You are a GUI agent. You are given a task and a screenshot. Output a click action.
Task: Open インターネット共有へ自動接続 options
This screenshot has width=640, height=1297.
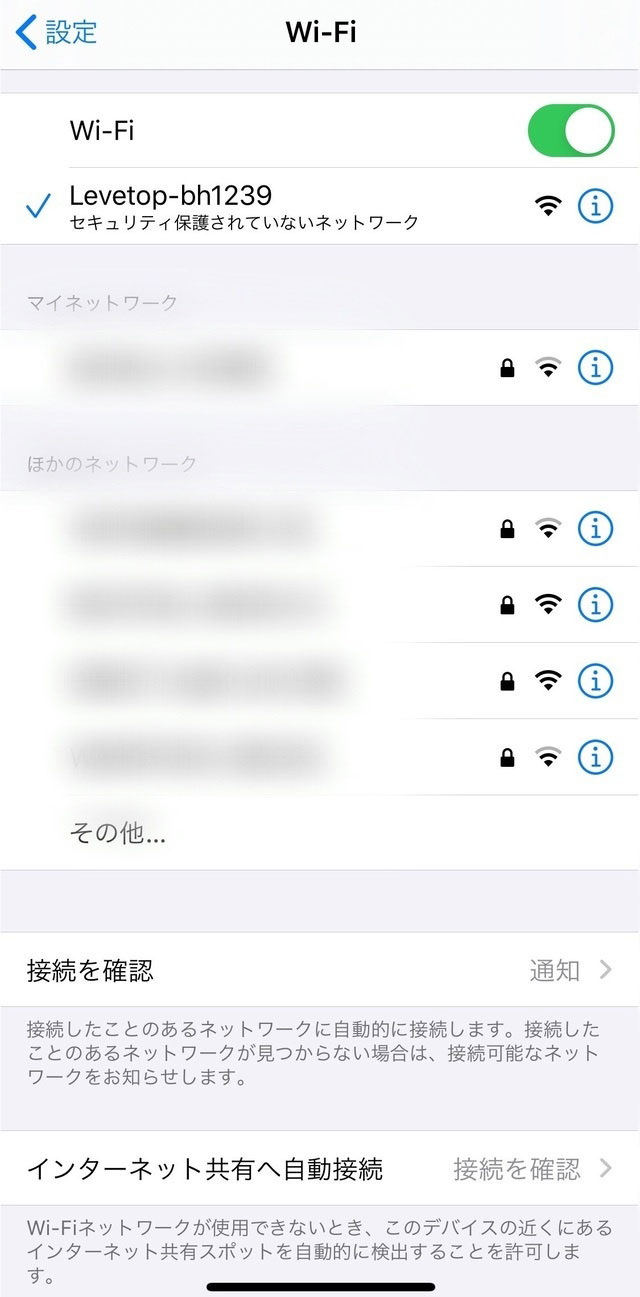click(x=320, y=1168)
